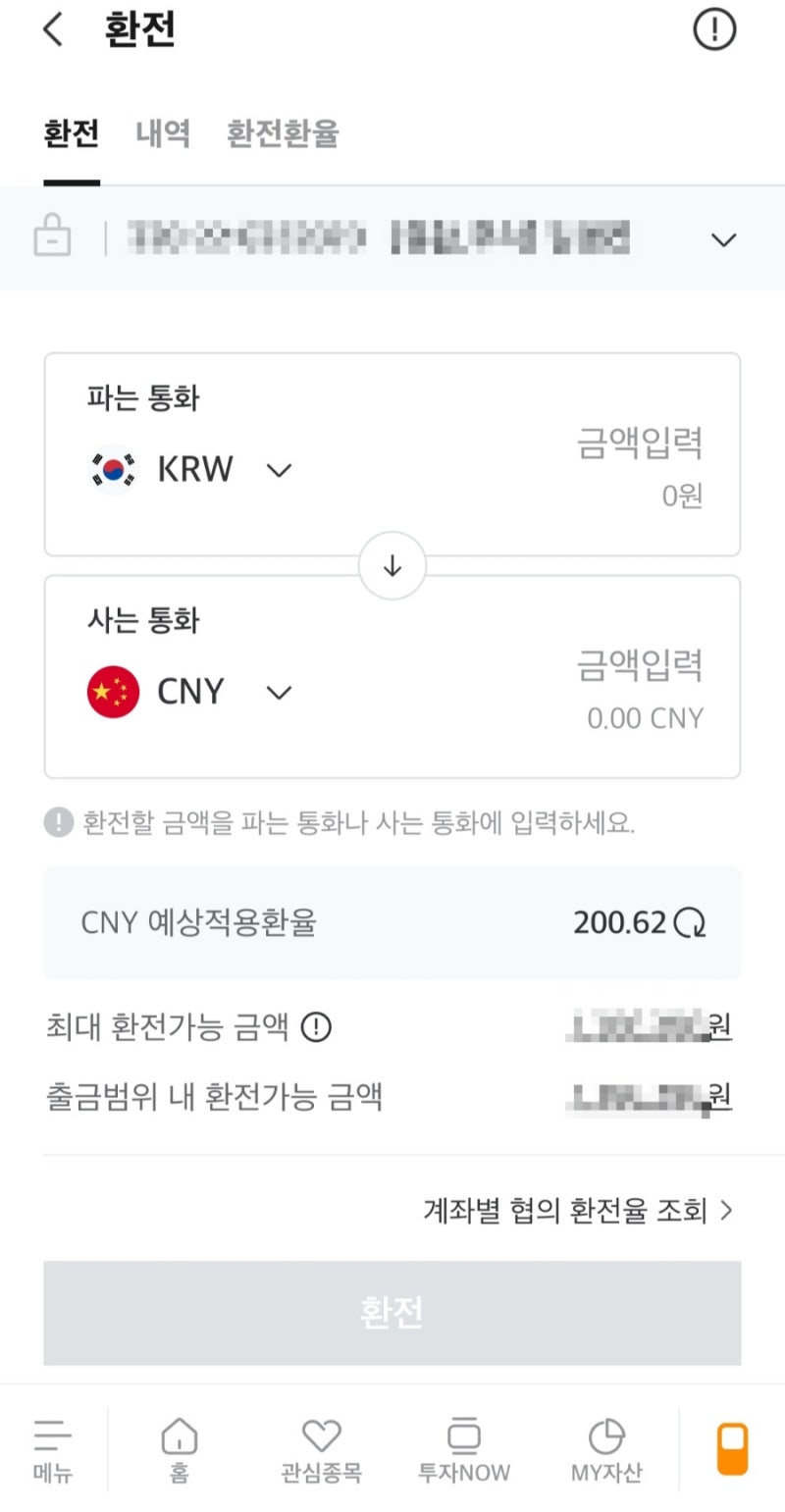This screenshot has height=1512, width=785.
Task: Go back using the top-left arrow
Action: (53, 30)
